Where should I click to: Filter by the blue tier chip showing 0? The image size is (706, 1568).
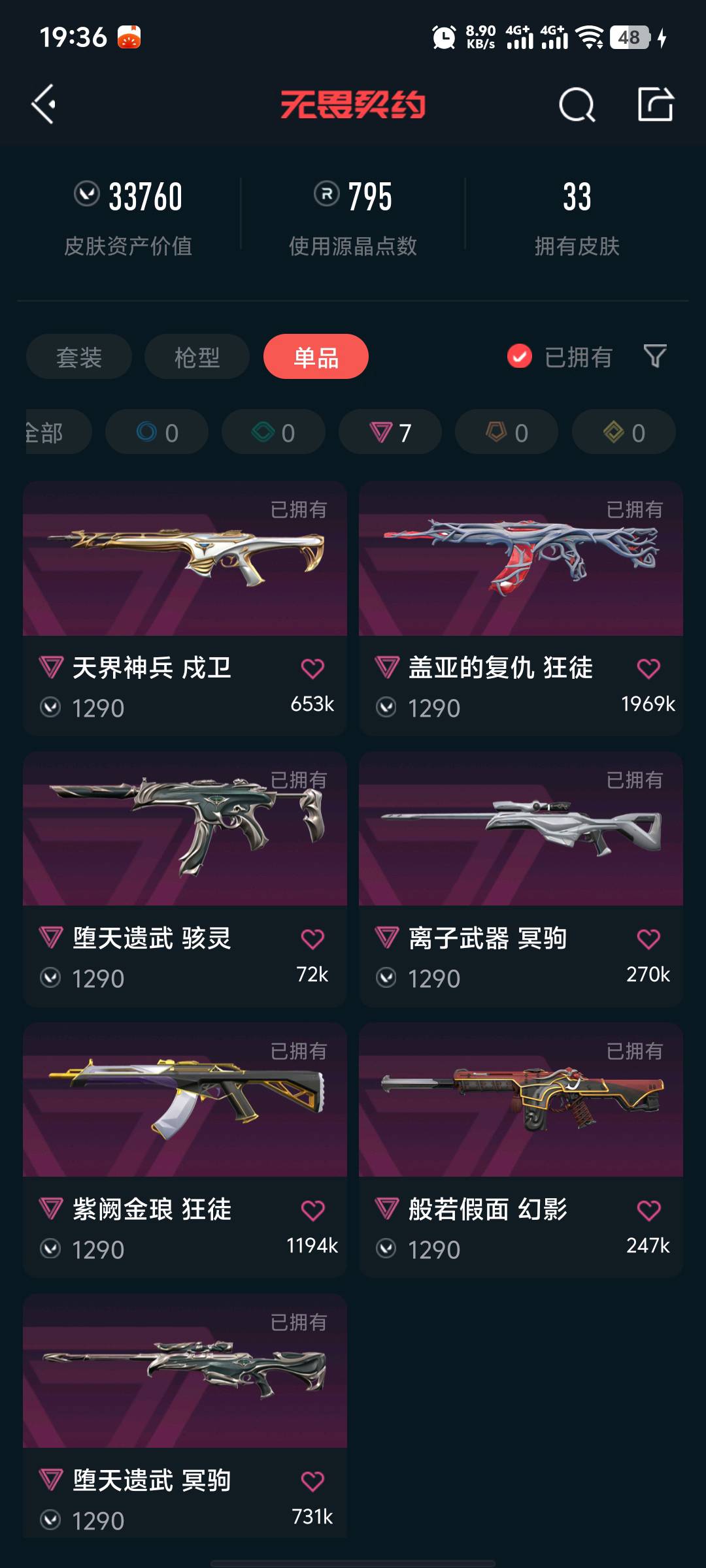coord(157,432)
